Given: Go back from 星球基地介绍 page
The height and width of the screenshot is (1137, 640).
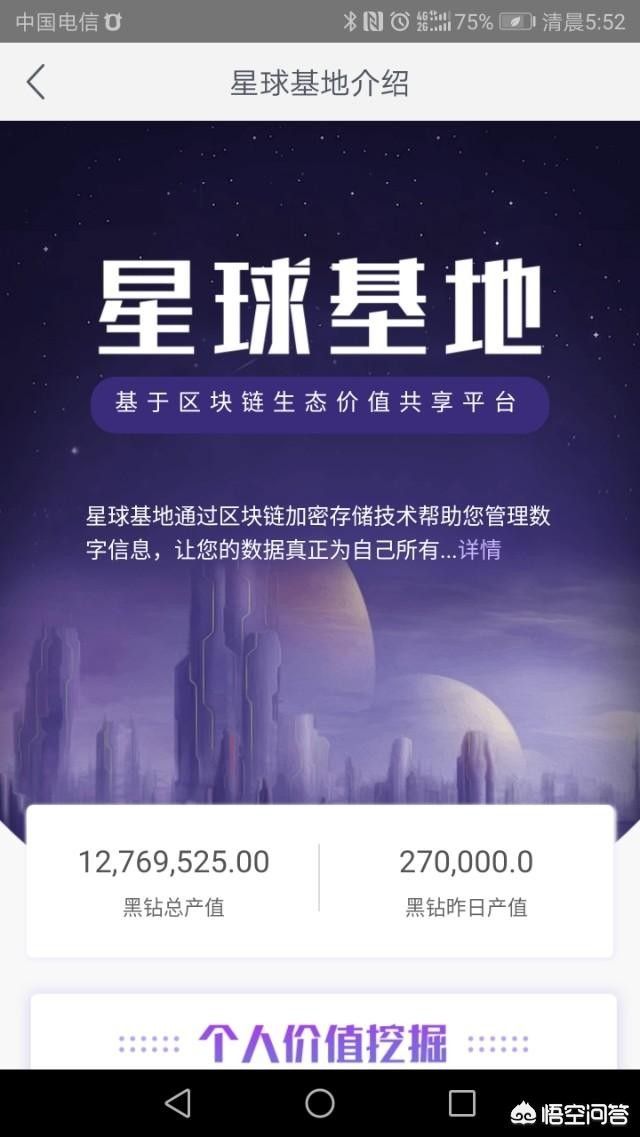Looking at the screenshot, I should (x=36, y=82).
